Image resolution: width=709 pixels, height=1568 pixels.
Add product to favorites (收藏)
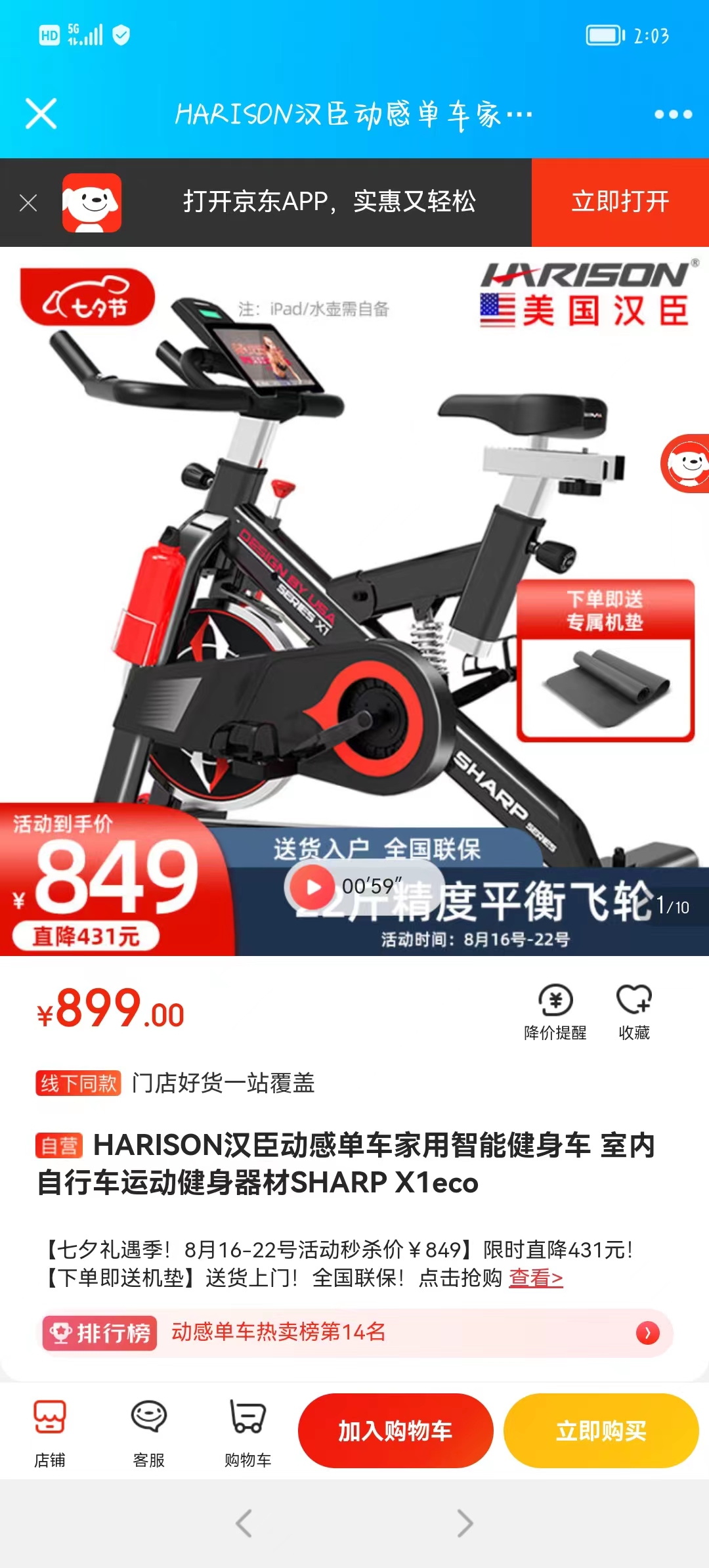[634, 1012]
